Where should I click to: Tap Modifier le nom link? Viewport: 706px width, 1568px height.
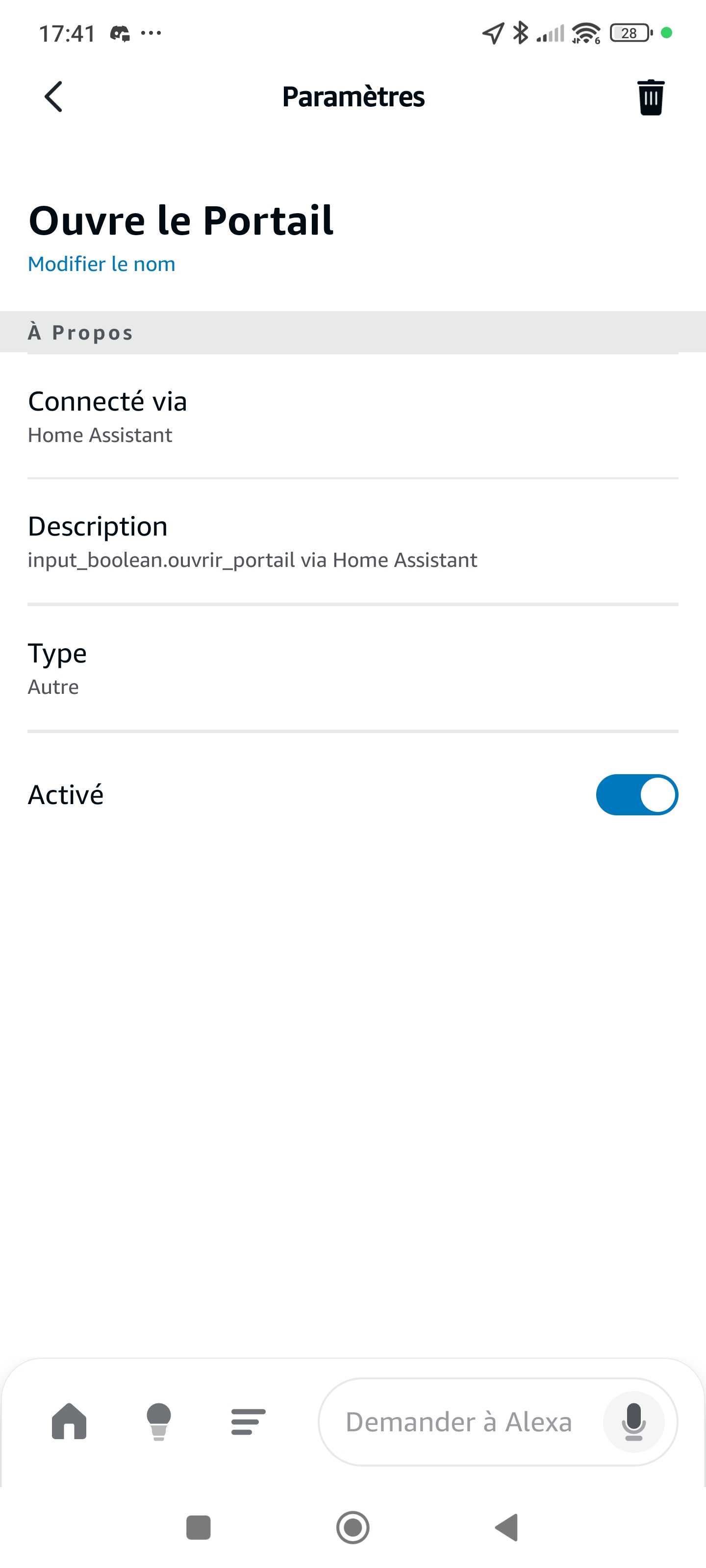point(101,264)
